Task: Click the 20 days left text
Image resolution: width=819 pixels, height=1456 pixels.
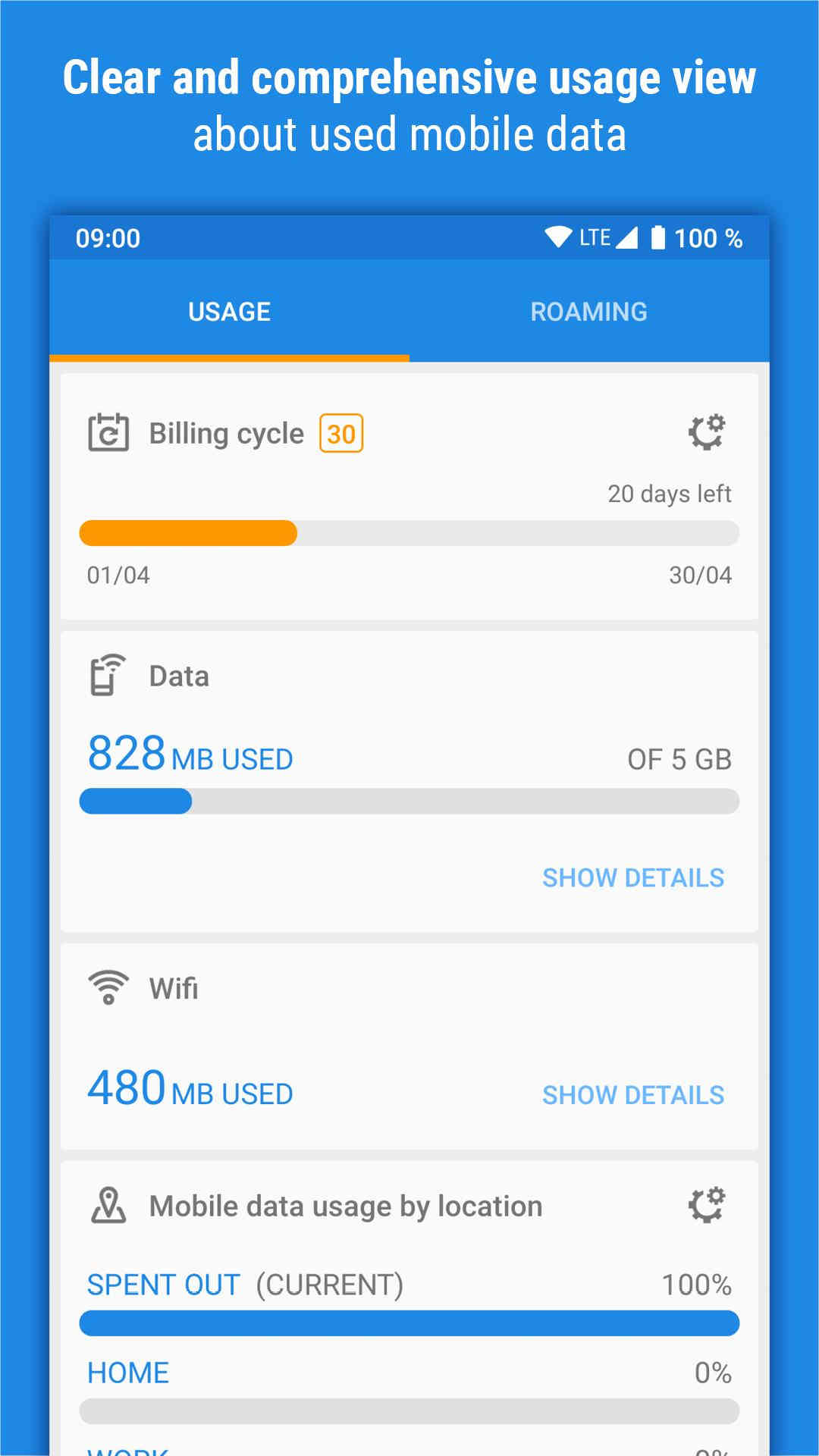Action: (x=669, y=494)
